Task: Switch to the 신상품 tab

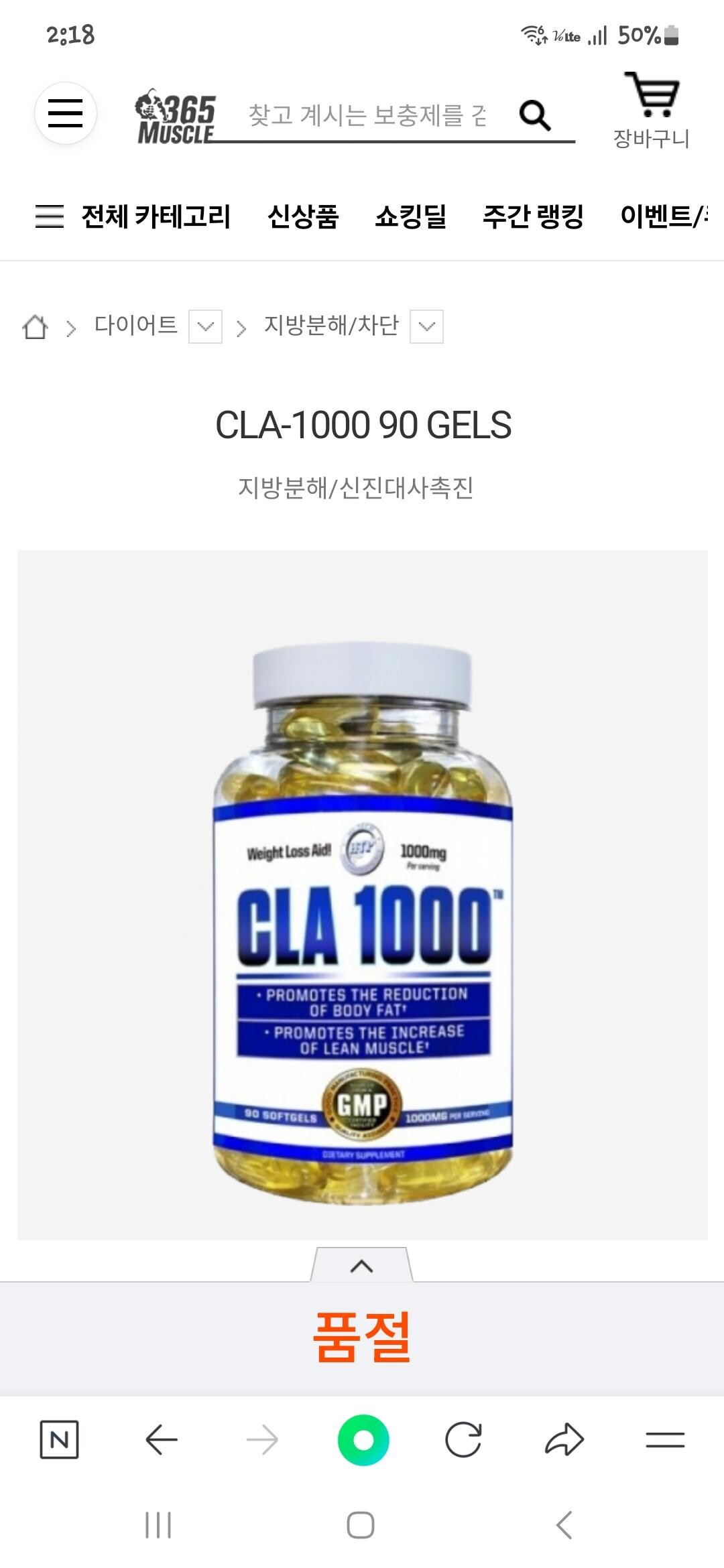Action: [303, 216]
